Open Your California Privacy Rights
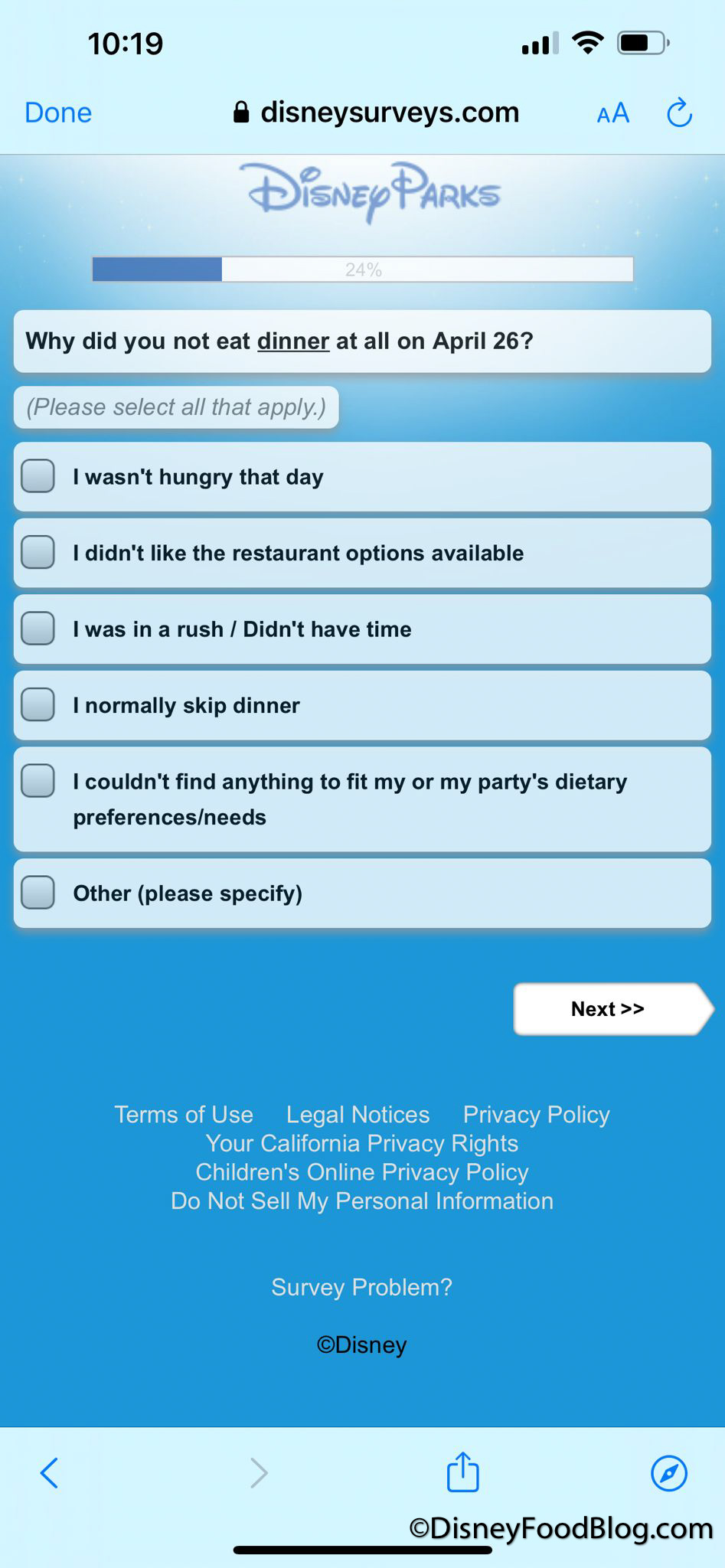Screen dimensions: 725x1568 [362, 1144]
